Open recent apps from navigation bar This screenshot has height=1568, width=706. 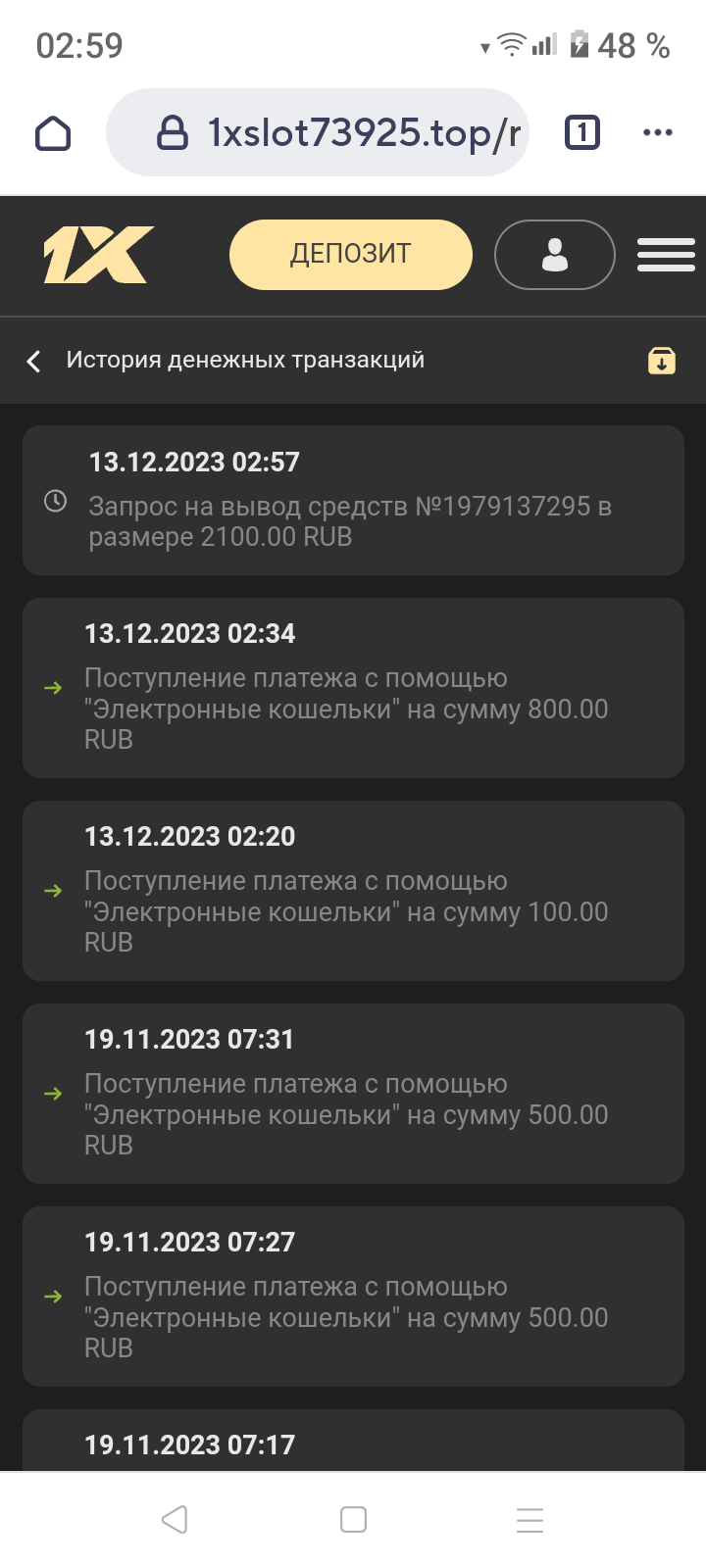(529, 1519)
